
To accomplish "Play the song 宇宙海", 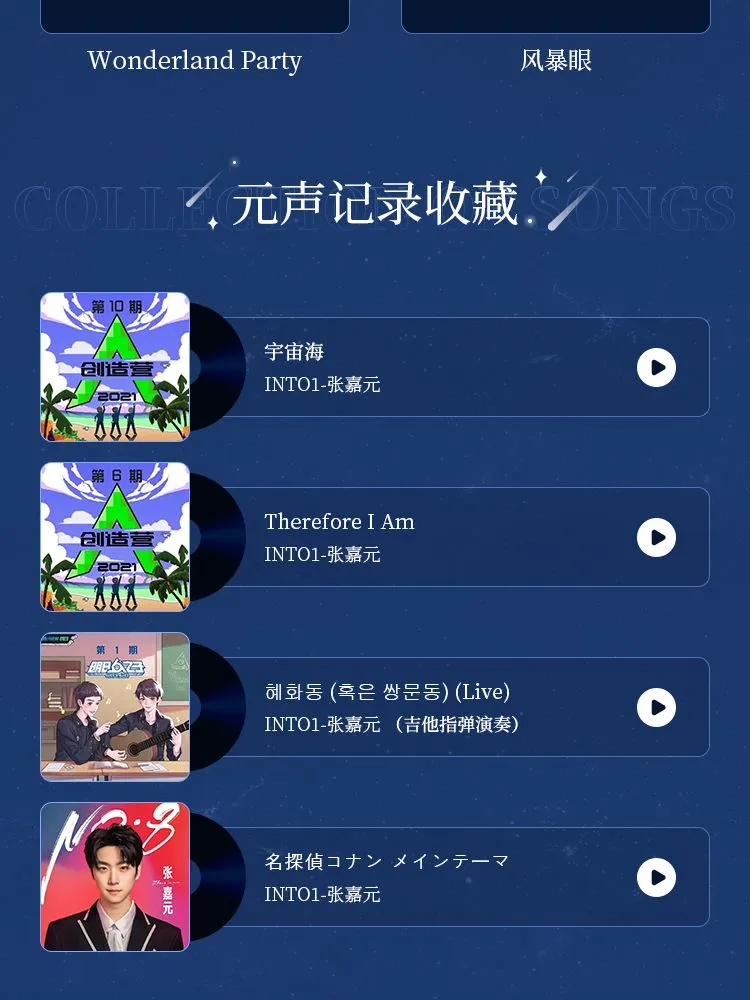I will pyautogui.click(x=656, y=367).
